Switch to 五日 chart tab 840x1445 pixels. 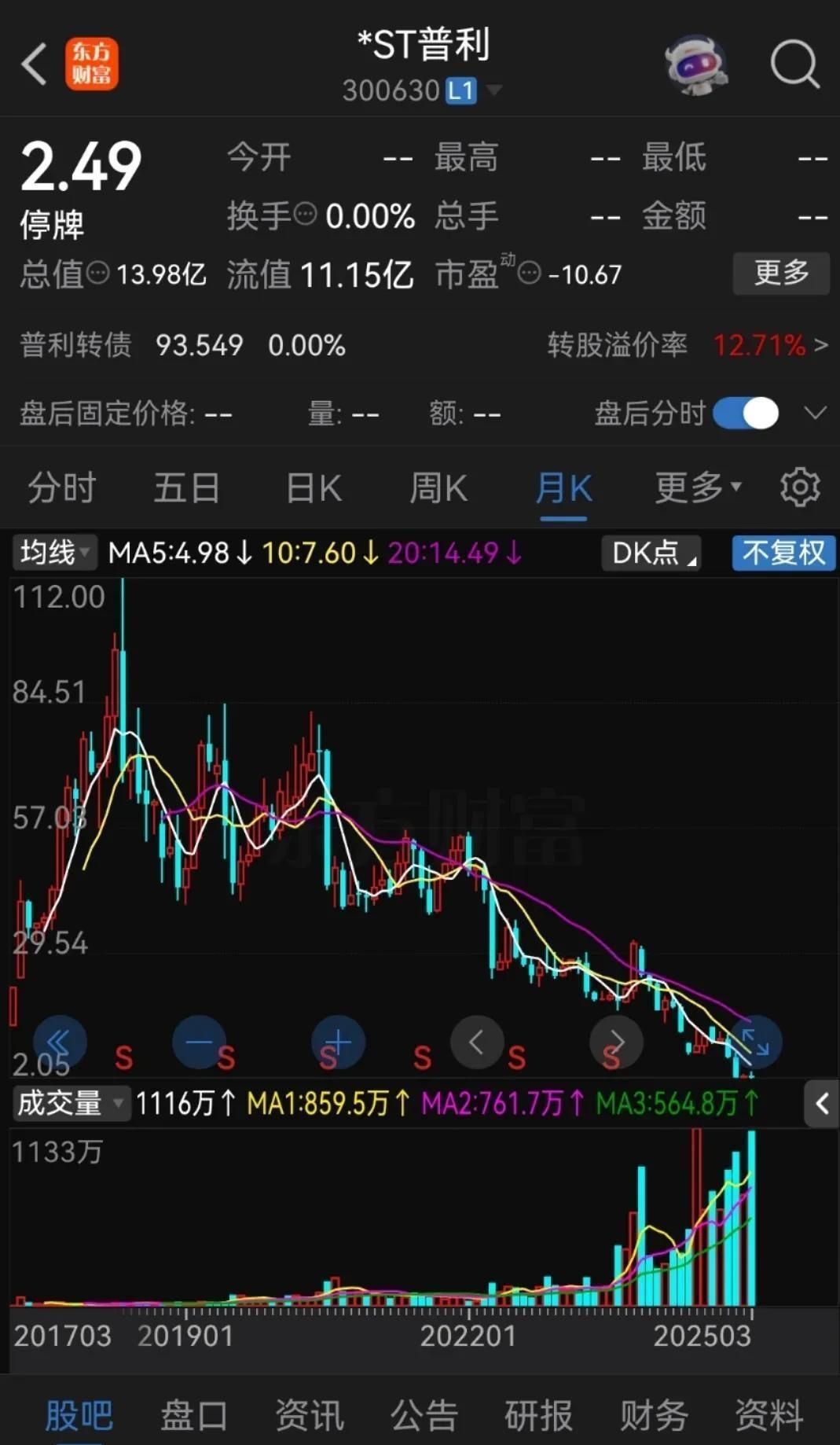coord(187,488)
